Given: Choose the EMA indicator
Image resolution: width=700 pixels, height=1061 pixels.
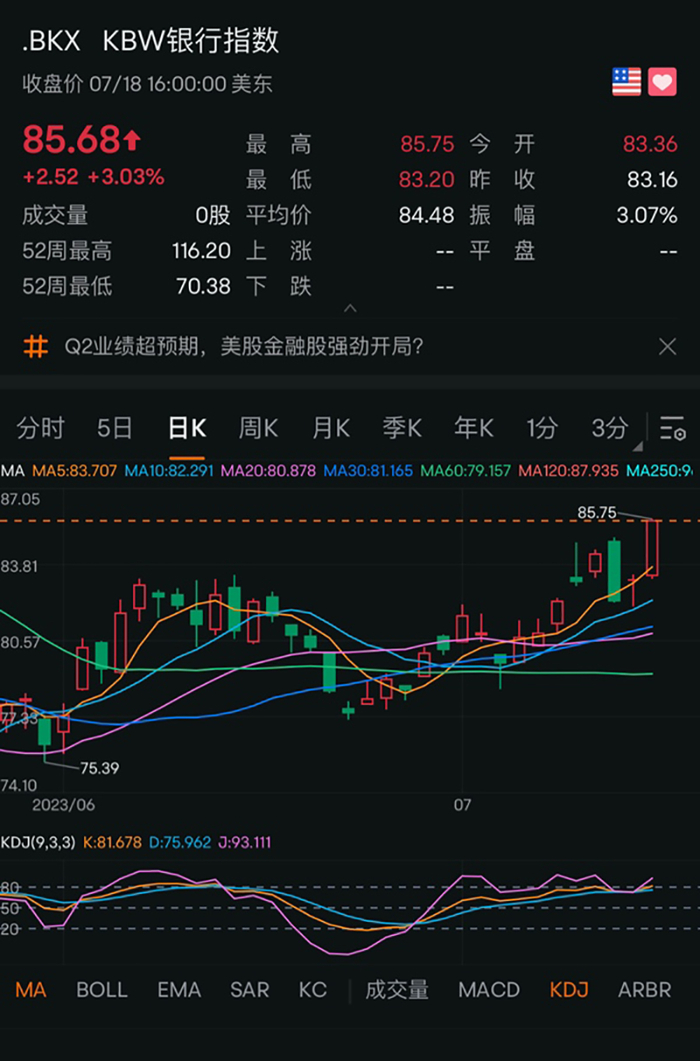Looking at the screenshot, I should coord(179,990).
